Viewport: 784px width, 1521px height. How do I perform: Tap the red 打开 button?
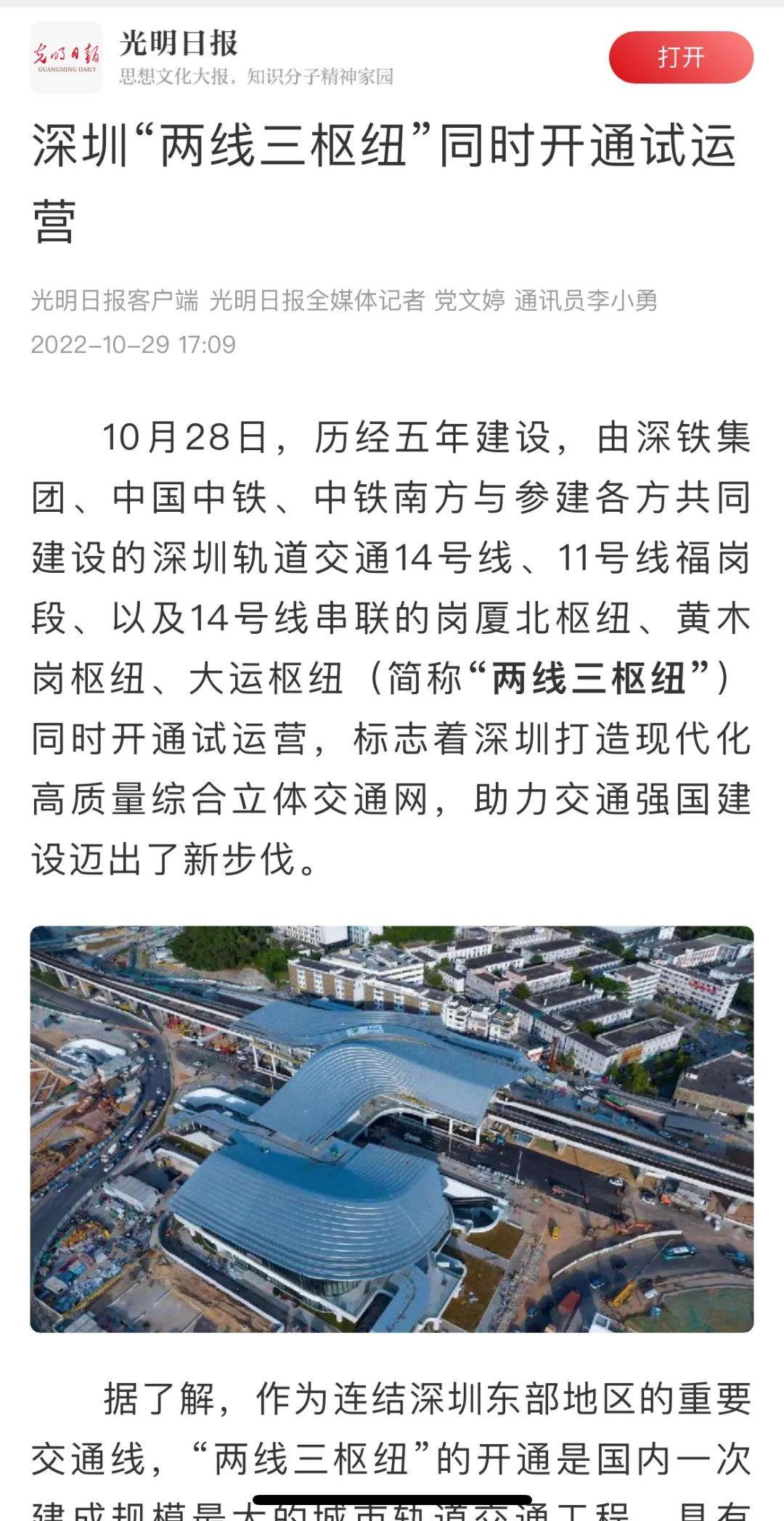(x=680, y=57)
